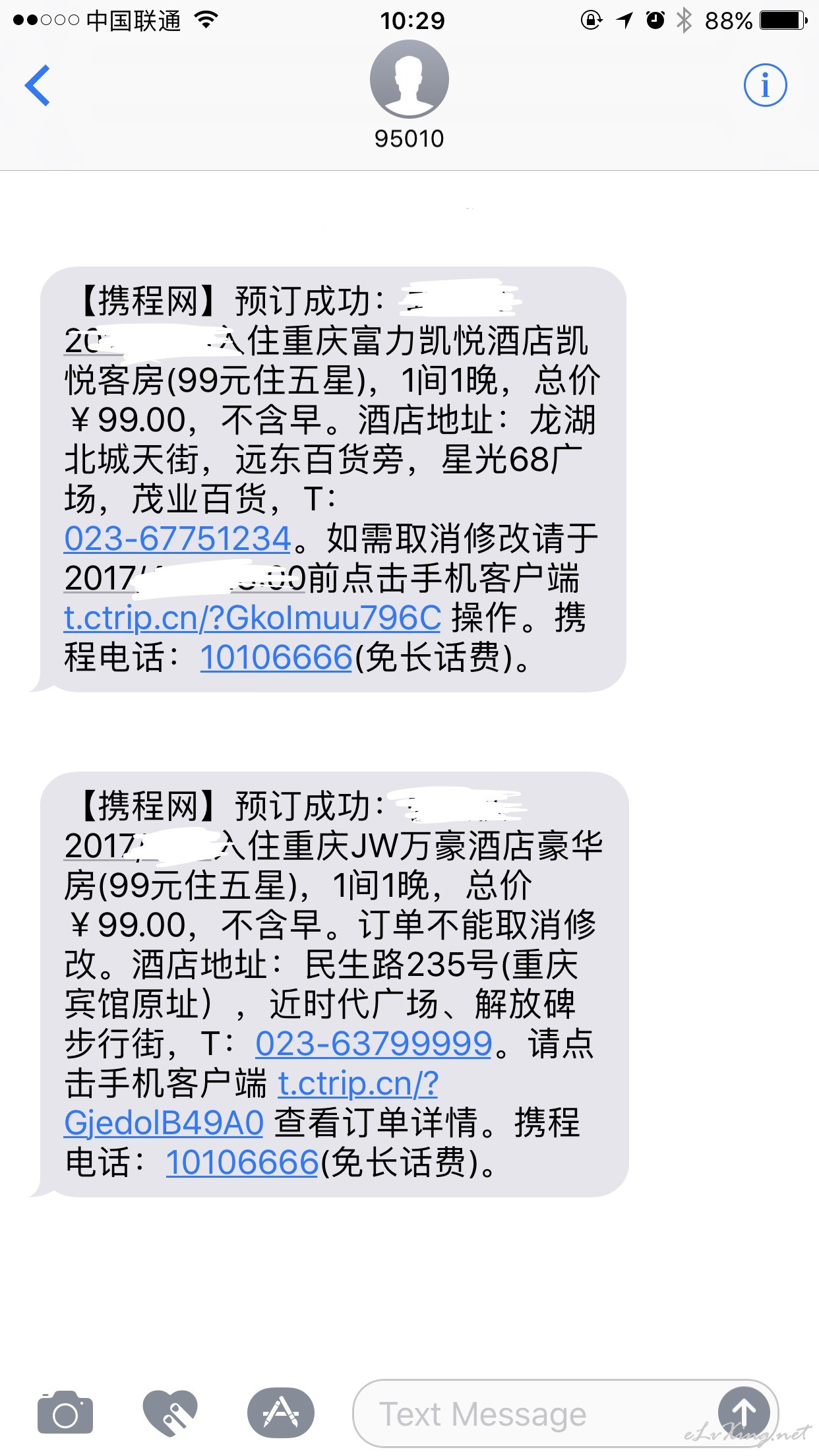Open link t.ctrip.cn/?GkoImuu796C

(253, 618)
